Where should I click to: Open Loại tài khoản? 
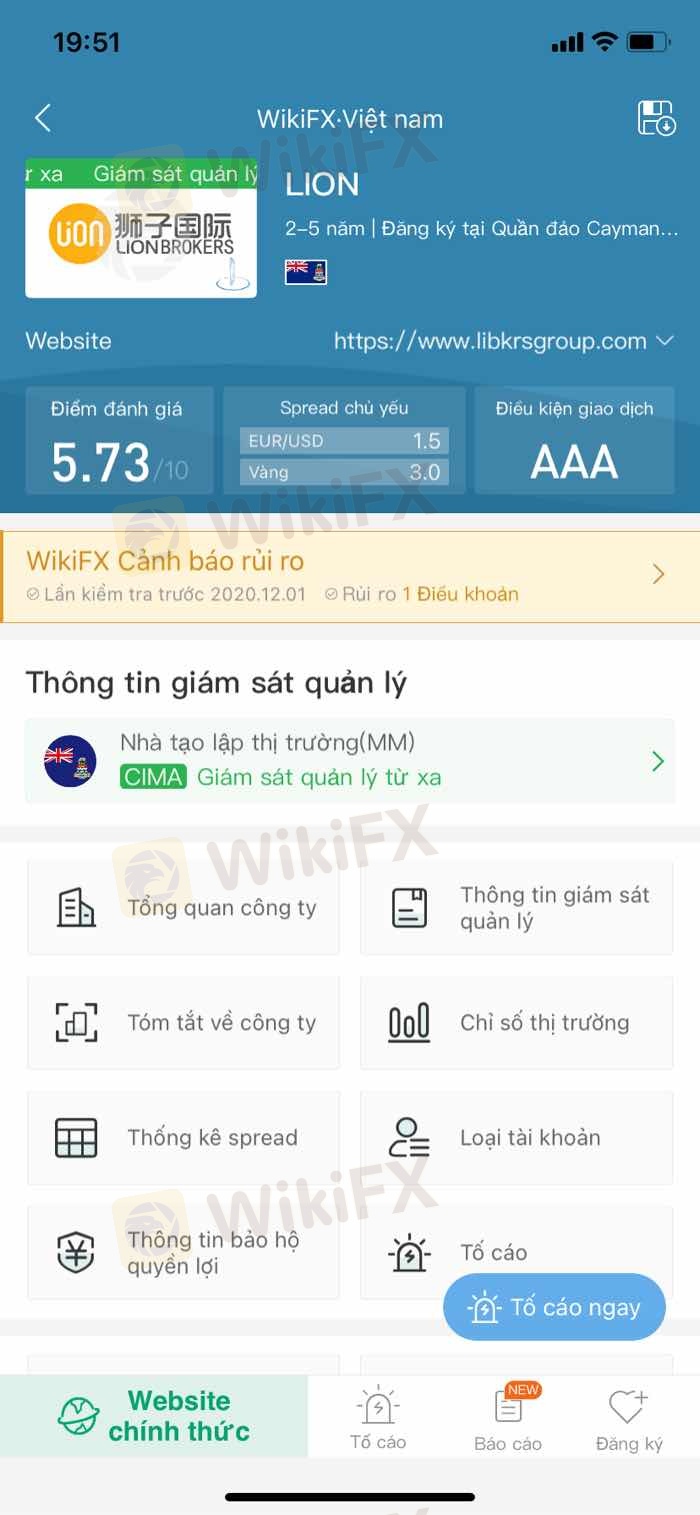click(x=516, y=1138)
